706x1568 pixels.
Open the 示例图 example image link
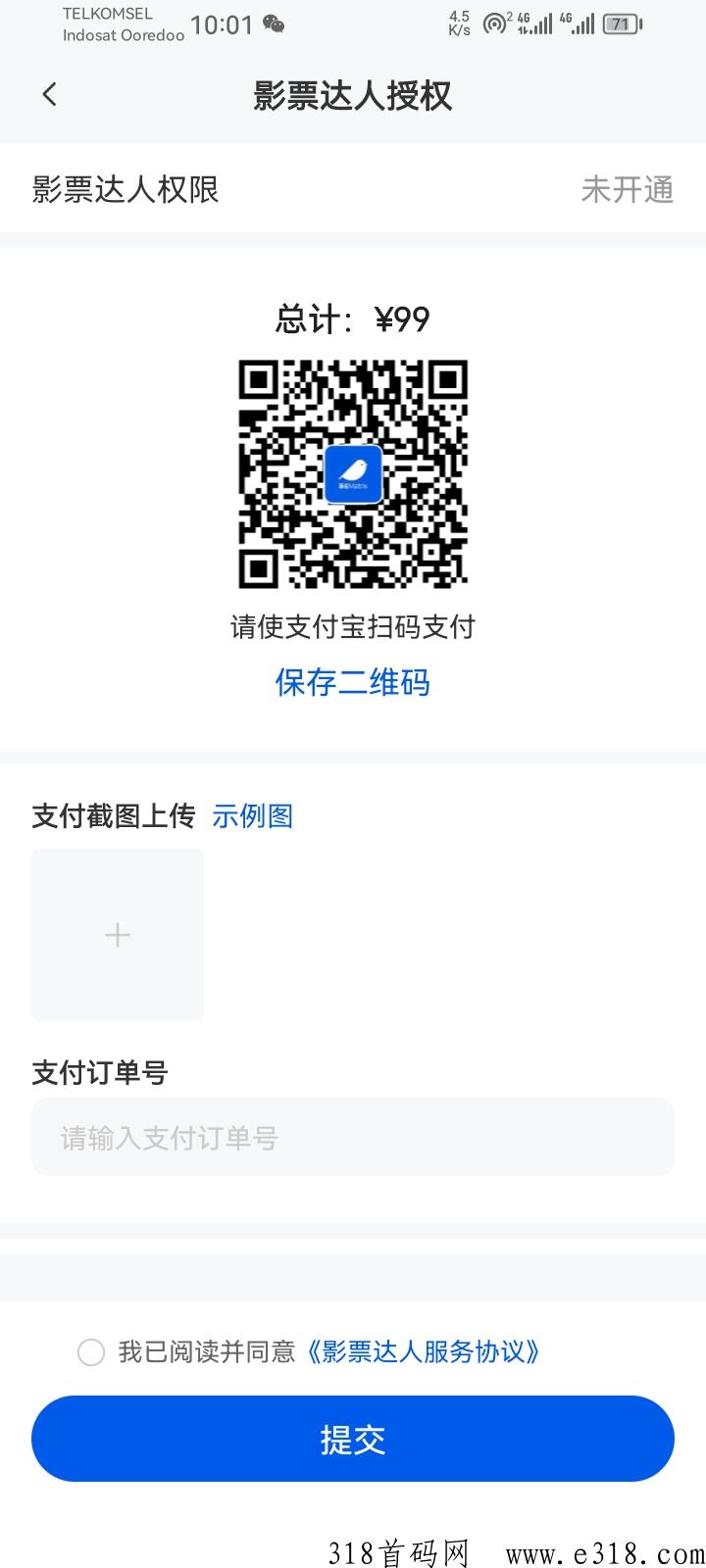tap(252, 816)
